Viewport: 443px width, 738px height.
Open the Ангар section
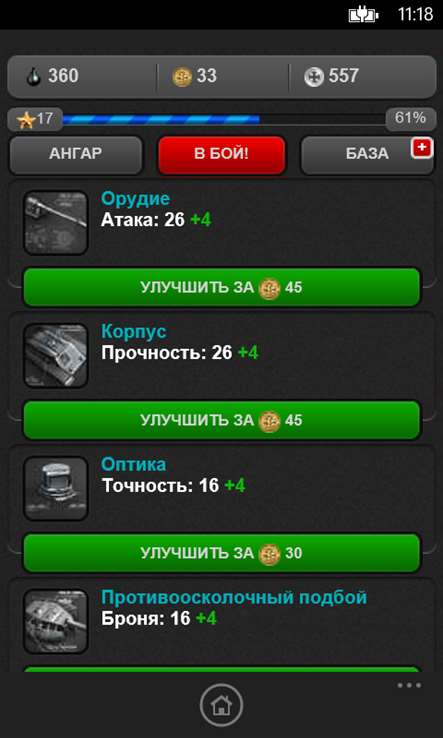coord(75,155)
